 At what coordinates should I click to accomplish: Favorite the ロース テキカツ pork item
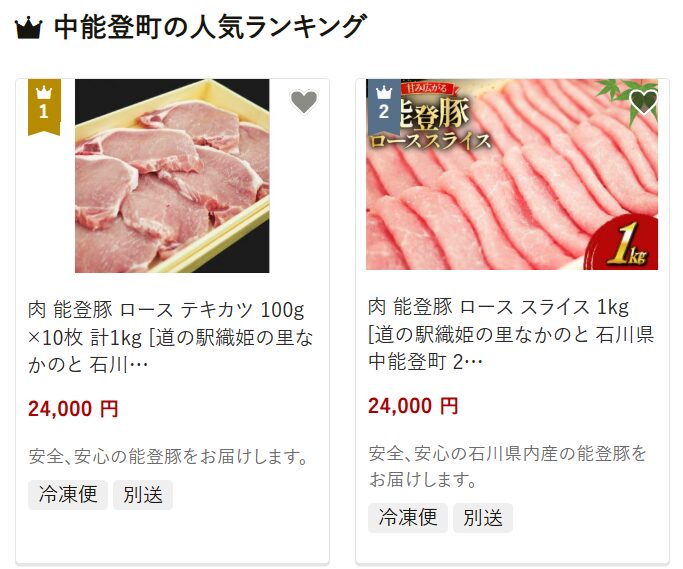tap(303, 102)
